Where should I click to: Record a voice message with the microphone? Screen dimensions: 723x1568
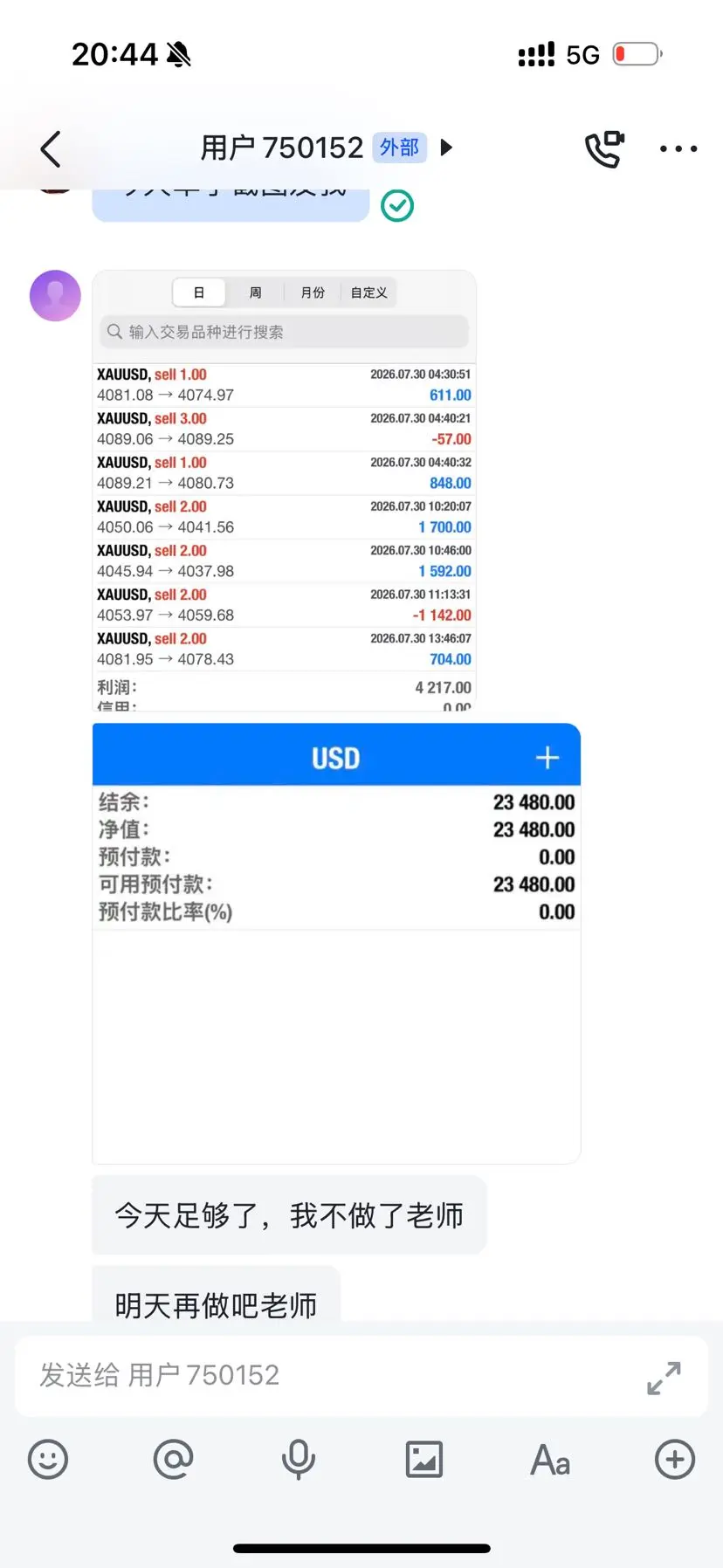[299, 1459]
